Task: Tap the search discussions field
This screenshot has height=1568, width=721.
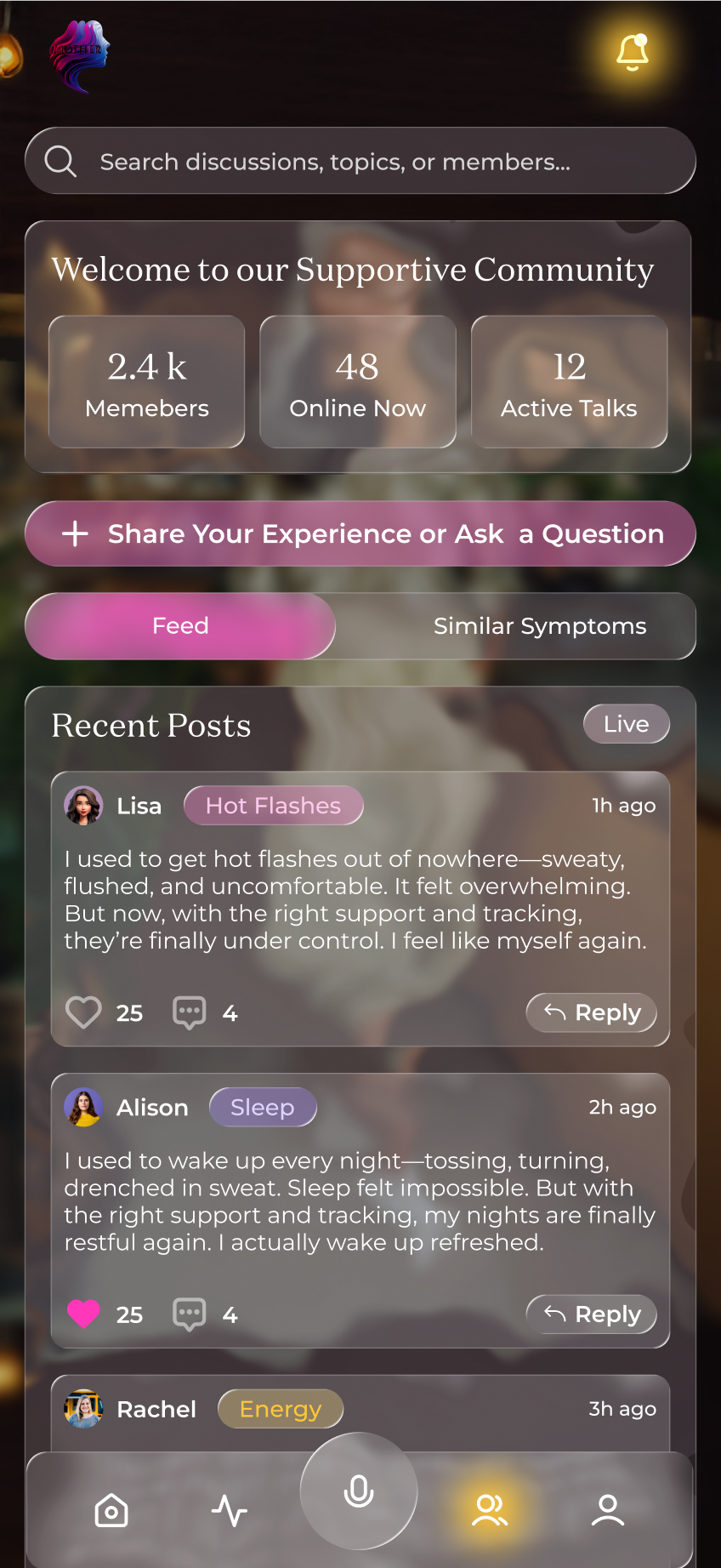Action: [x=360, y=161]
